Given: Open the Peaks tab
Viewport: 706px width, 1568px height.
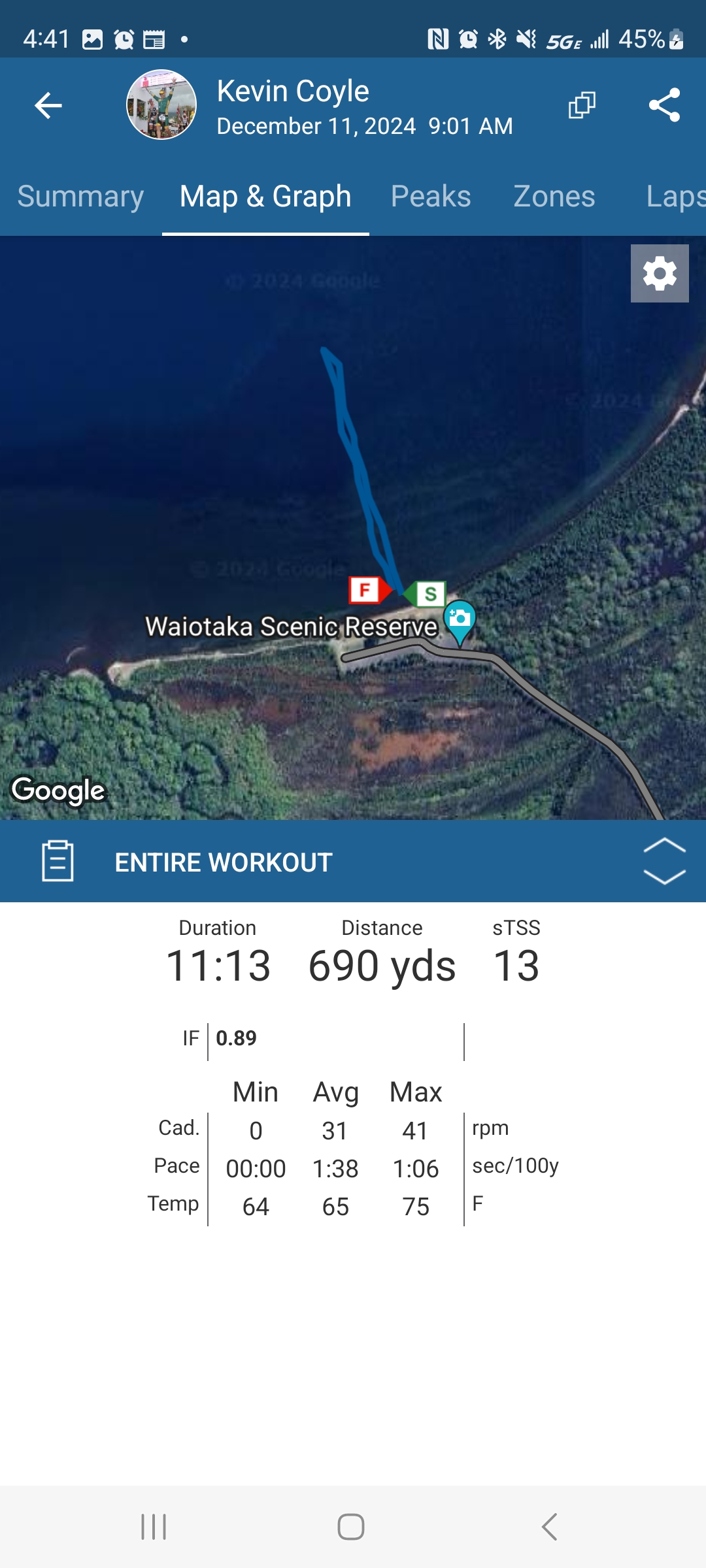Looking at the screenshot, I should tap(431, 197).
